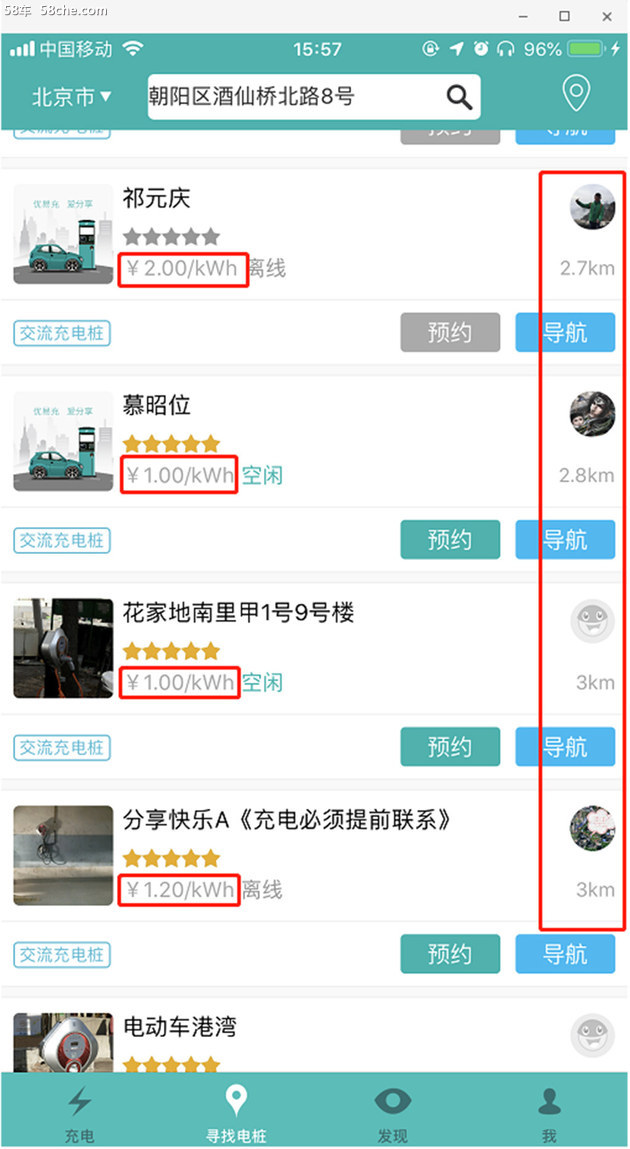Open the 我 profile tab
The width and height of the screenshot is (630, 1149).
(x=549, y=1112)
